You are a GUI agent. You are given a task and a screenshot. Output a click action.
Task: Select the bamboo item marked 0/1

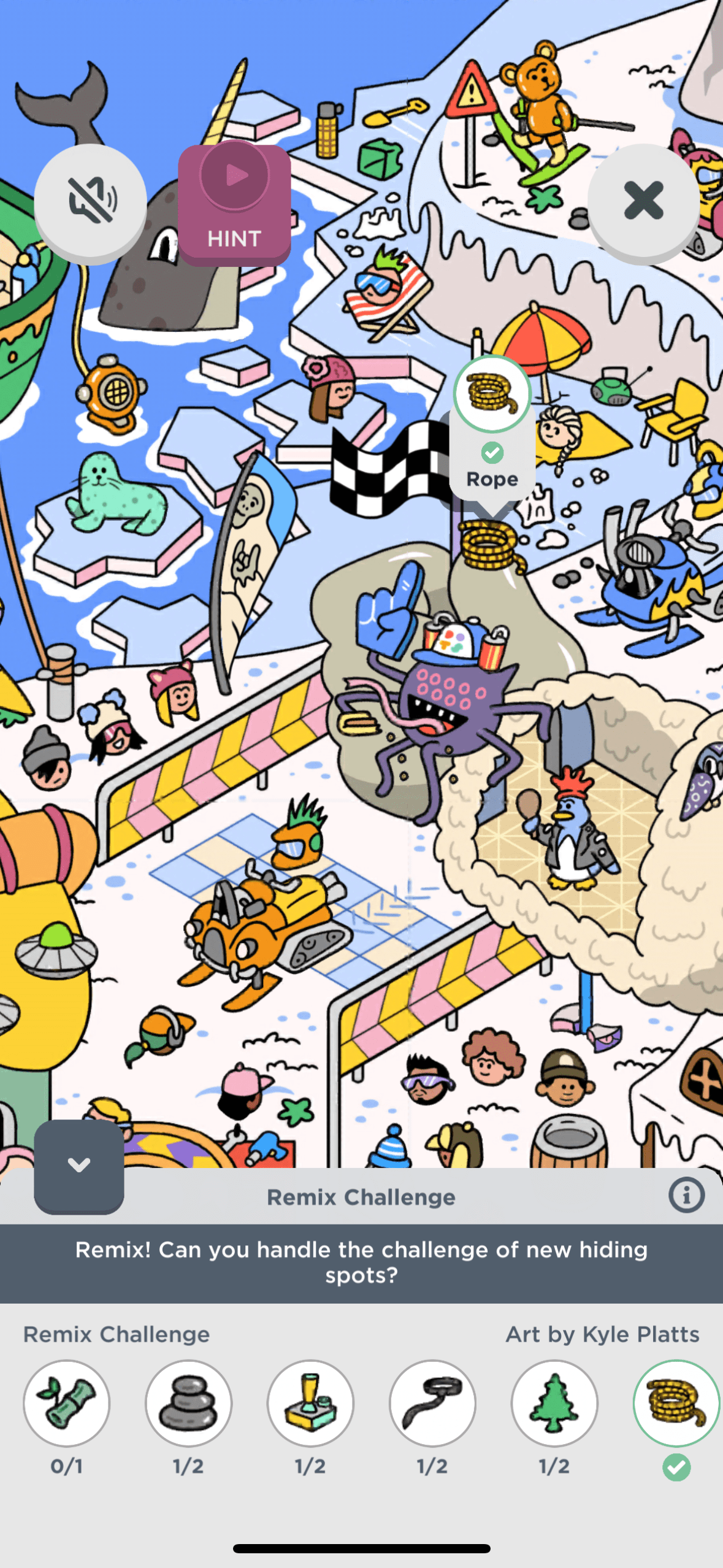[66, 1403]
